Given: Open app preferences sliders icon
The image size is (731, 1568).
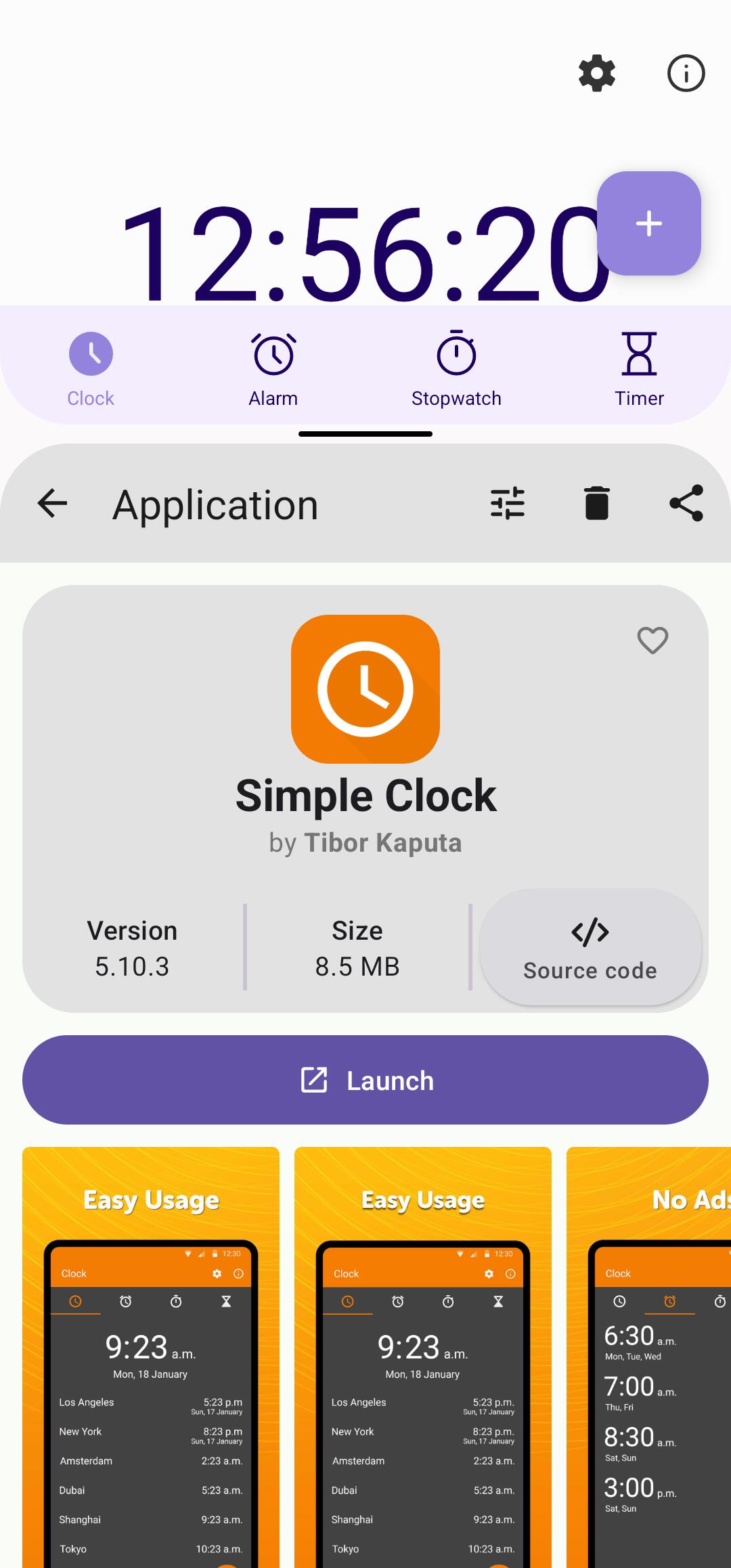Looking at the screenshot, I should click(x=508, y=503).
